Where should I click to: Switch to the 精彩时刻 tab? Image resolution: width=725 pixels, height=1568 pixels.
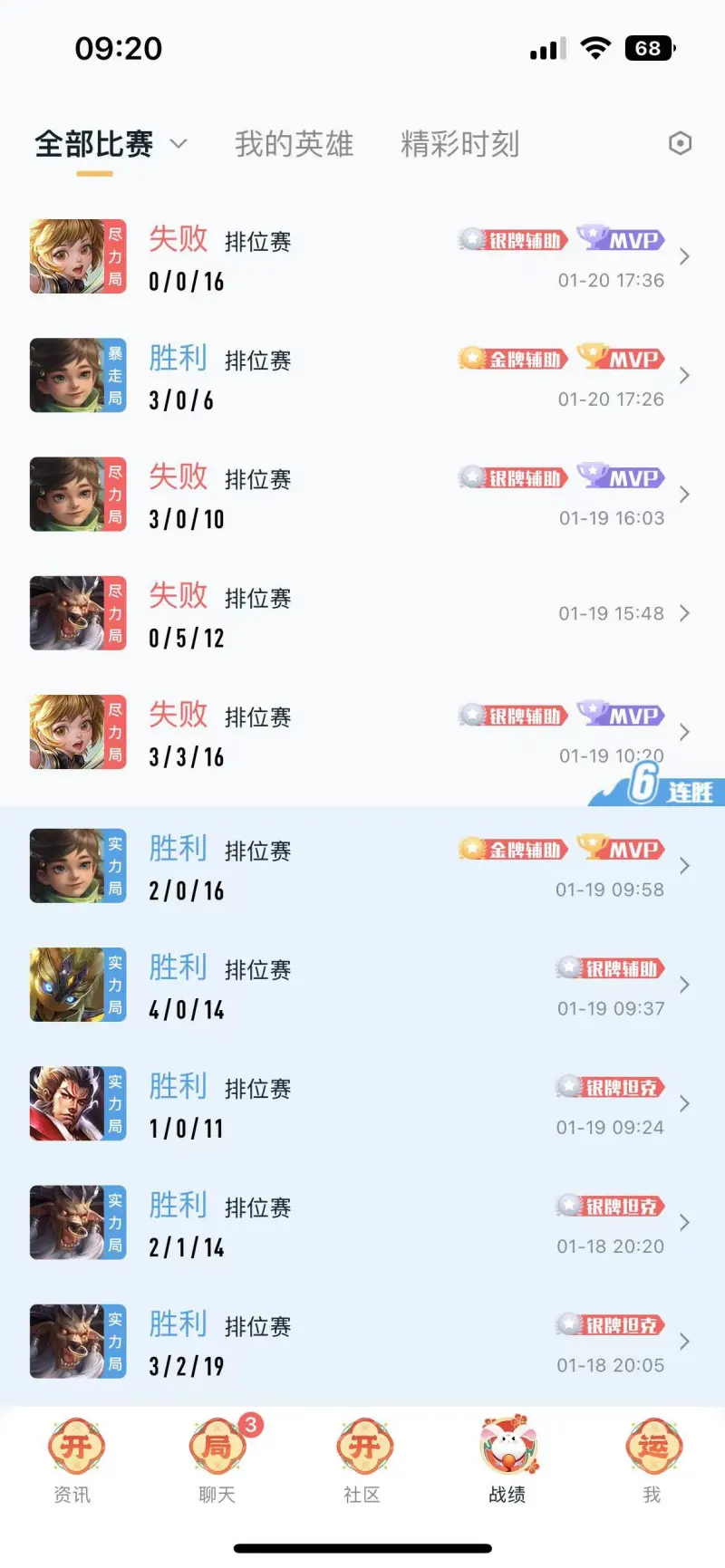point(460,144)
